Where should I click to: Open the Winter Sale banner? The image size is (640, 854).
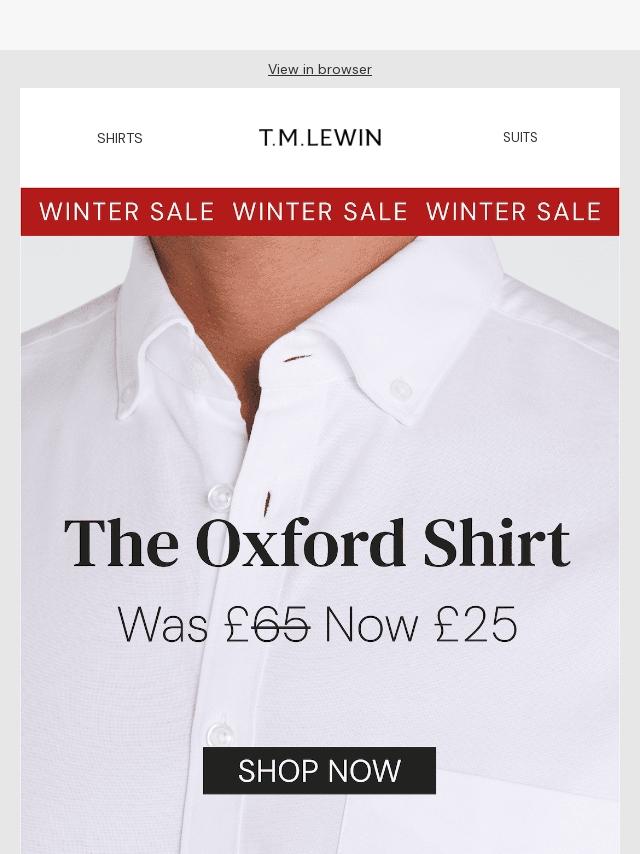pos(320,212)
